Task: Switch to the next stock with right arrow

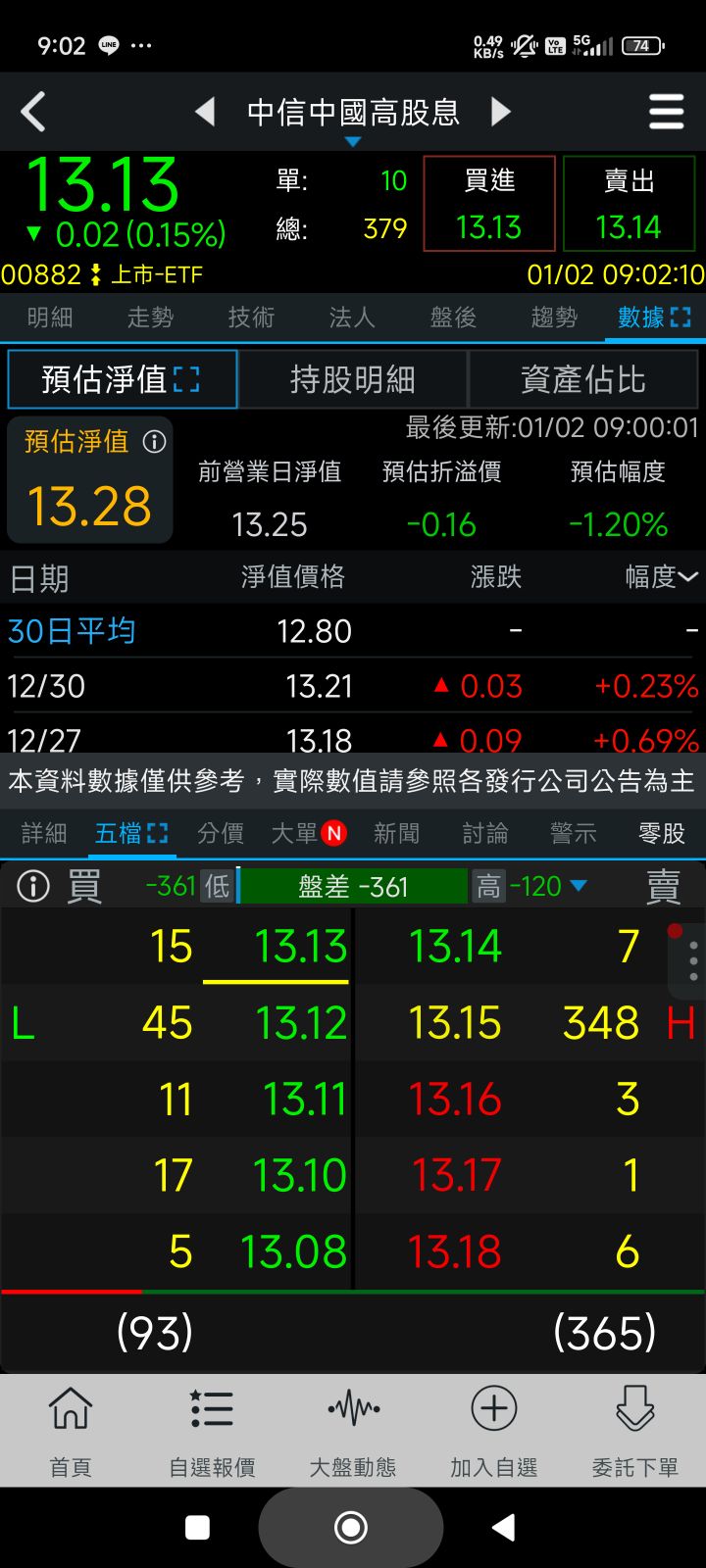Action: (501, 112)
